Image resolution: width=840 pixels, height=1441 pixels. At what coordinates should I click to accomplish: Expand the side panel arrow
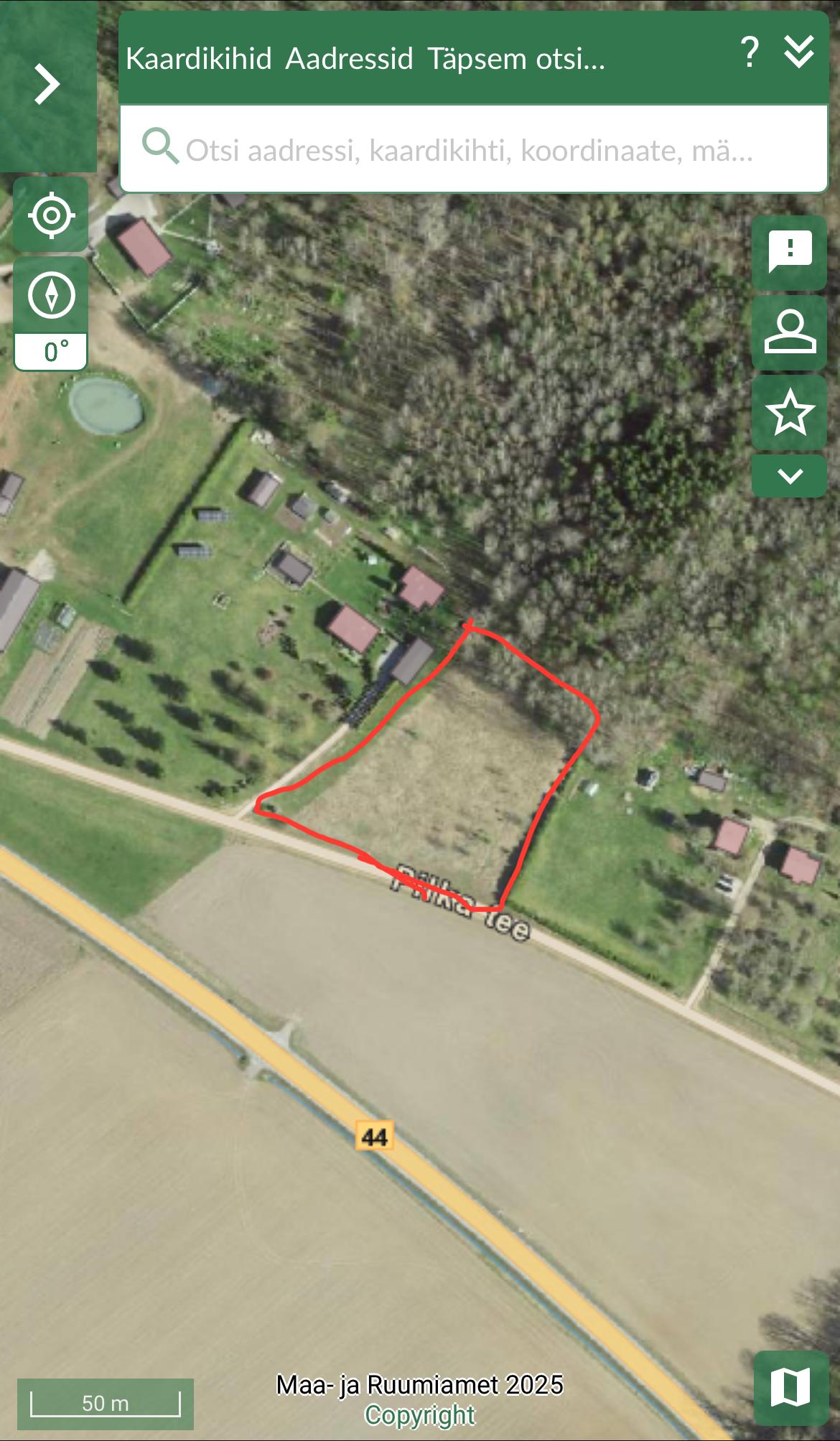47,85
